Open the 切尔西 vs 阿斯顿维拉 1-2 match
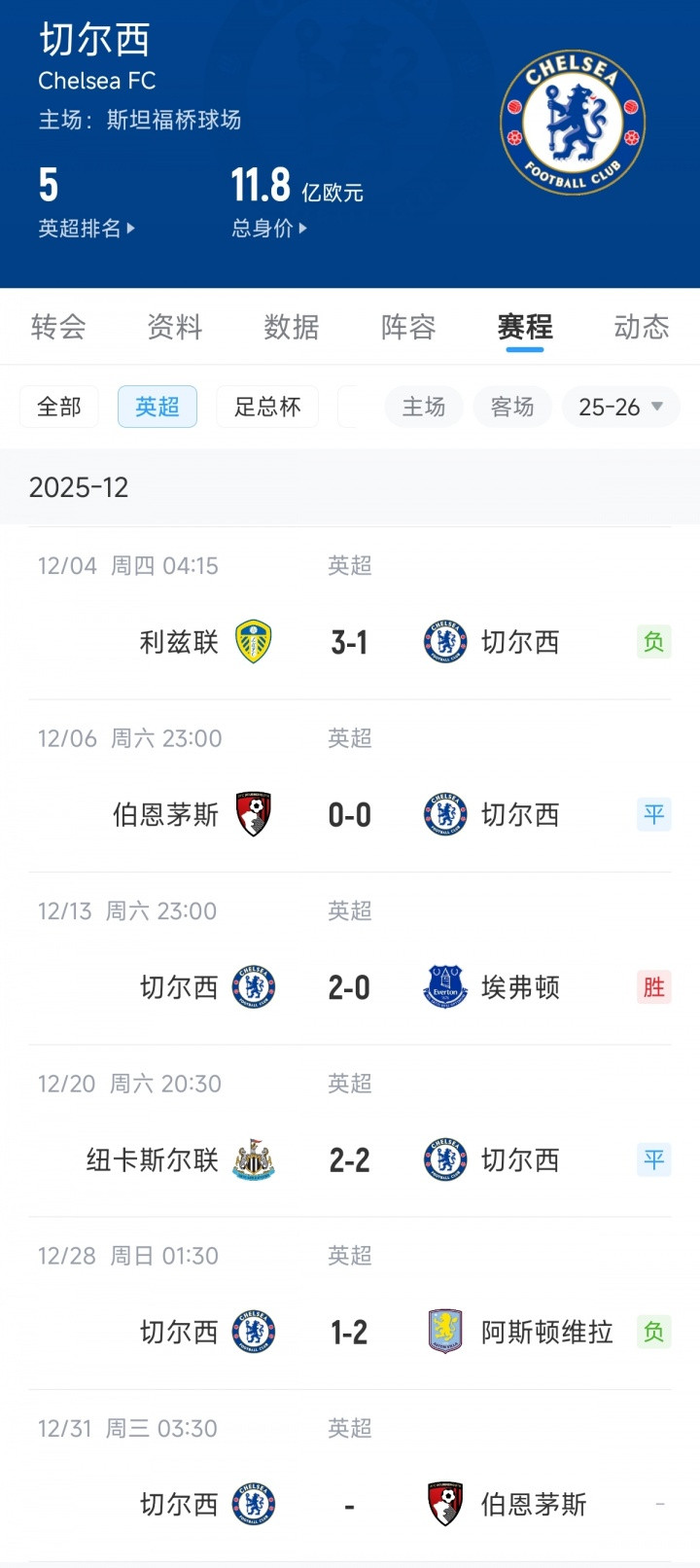The height and width of the screenshot is (1568, 700). (x=349, y=1332)
